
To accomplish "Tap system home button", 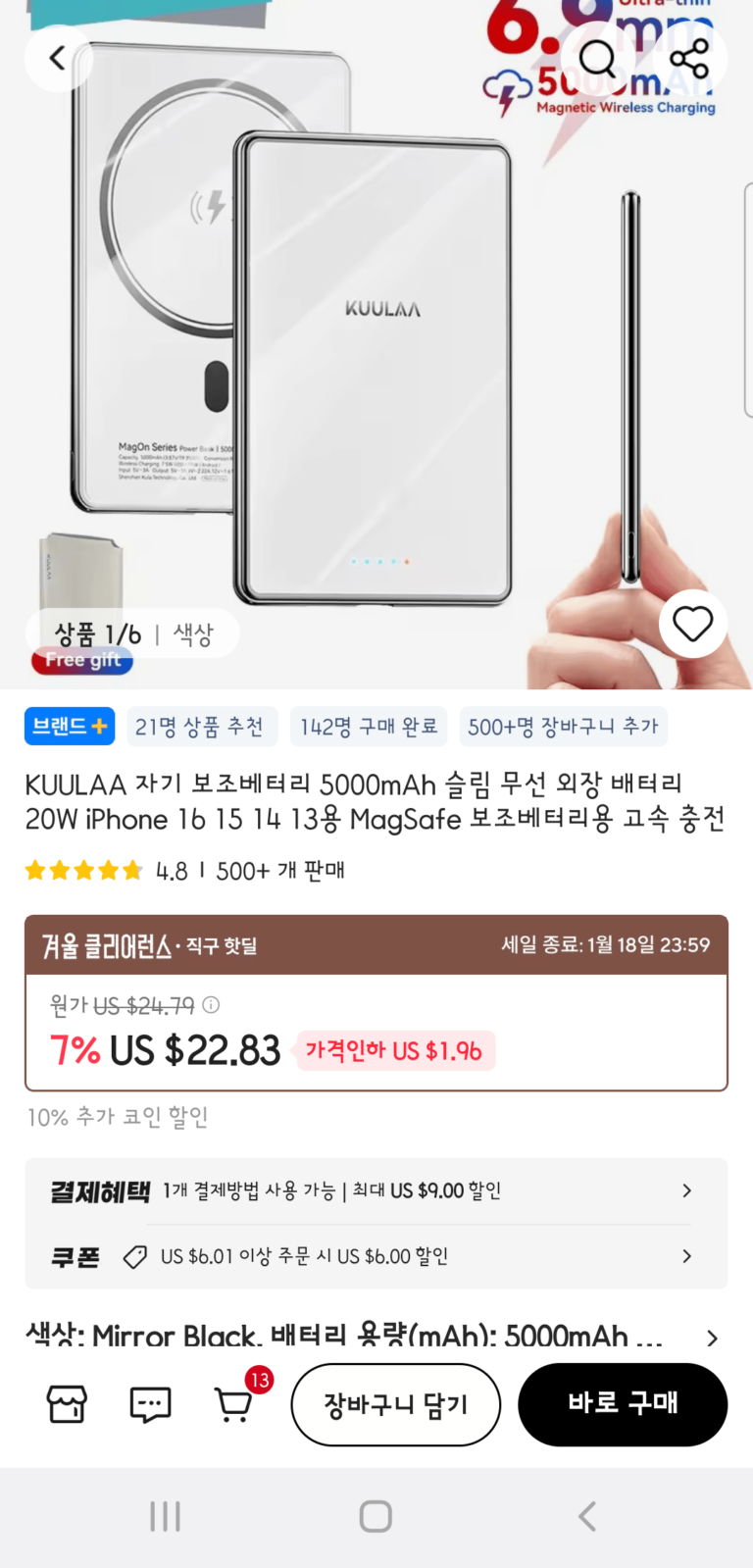I will click(376, 1516).
